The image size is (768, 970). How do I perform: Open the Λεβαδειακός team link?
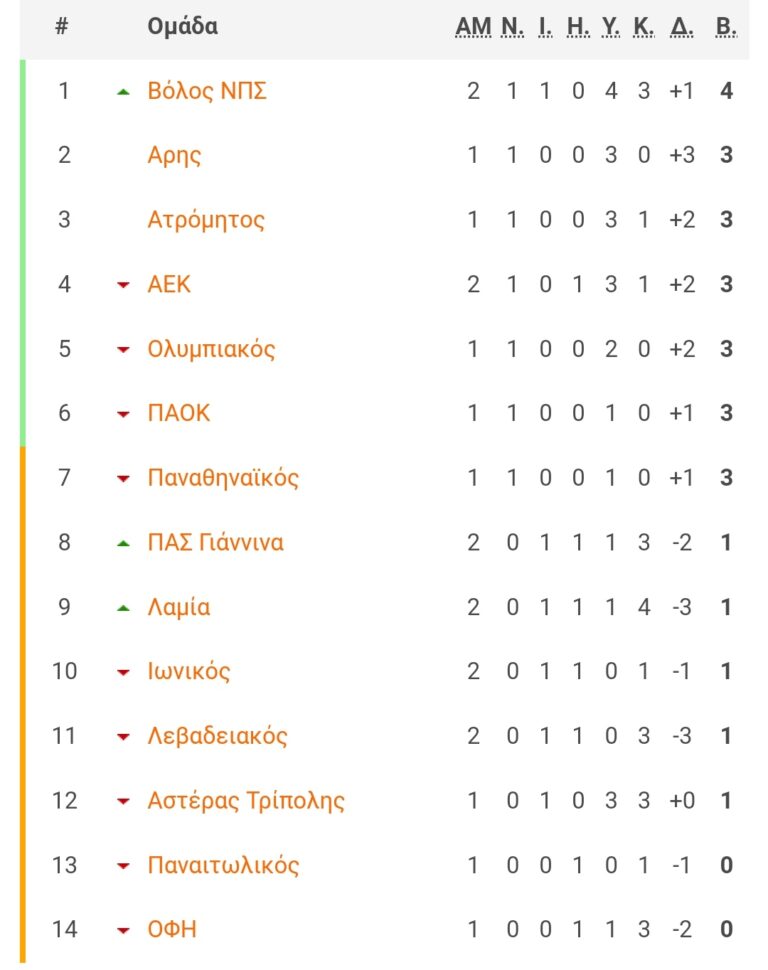217,736
